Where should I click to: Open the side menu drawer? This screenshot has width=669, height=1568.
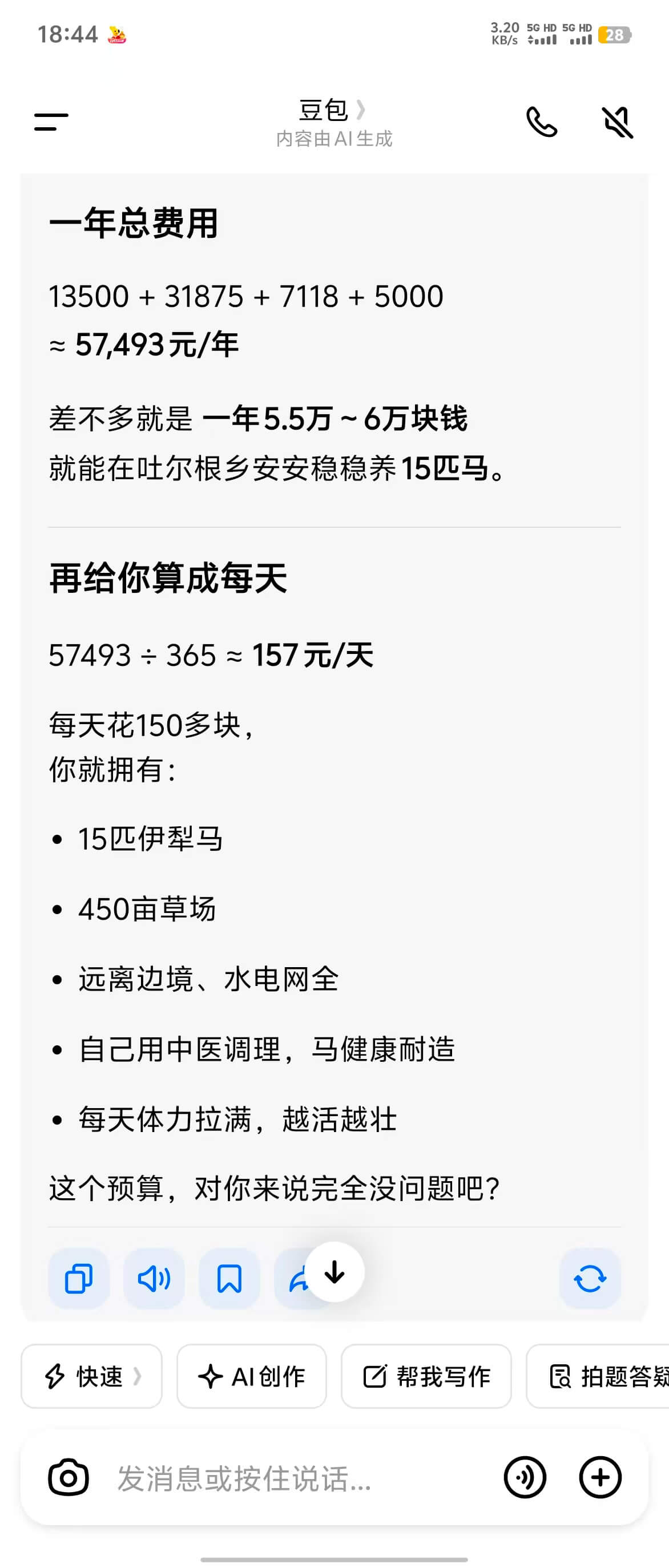(51, 122)
